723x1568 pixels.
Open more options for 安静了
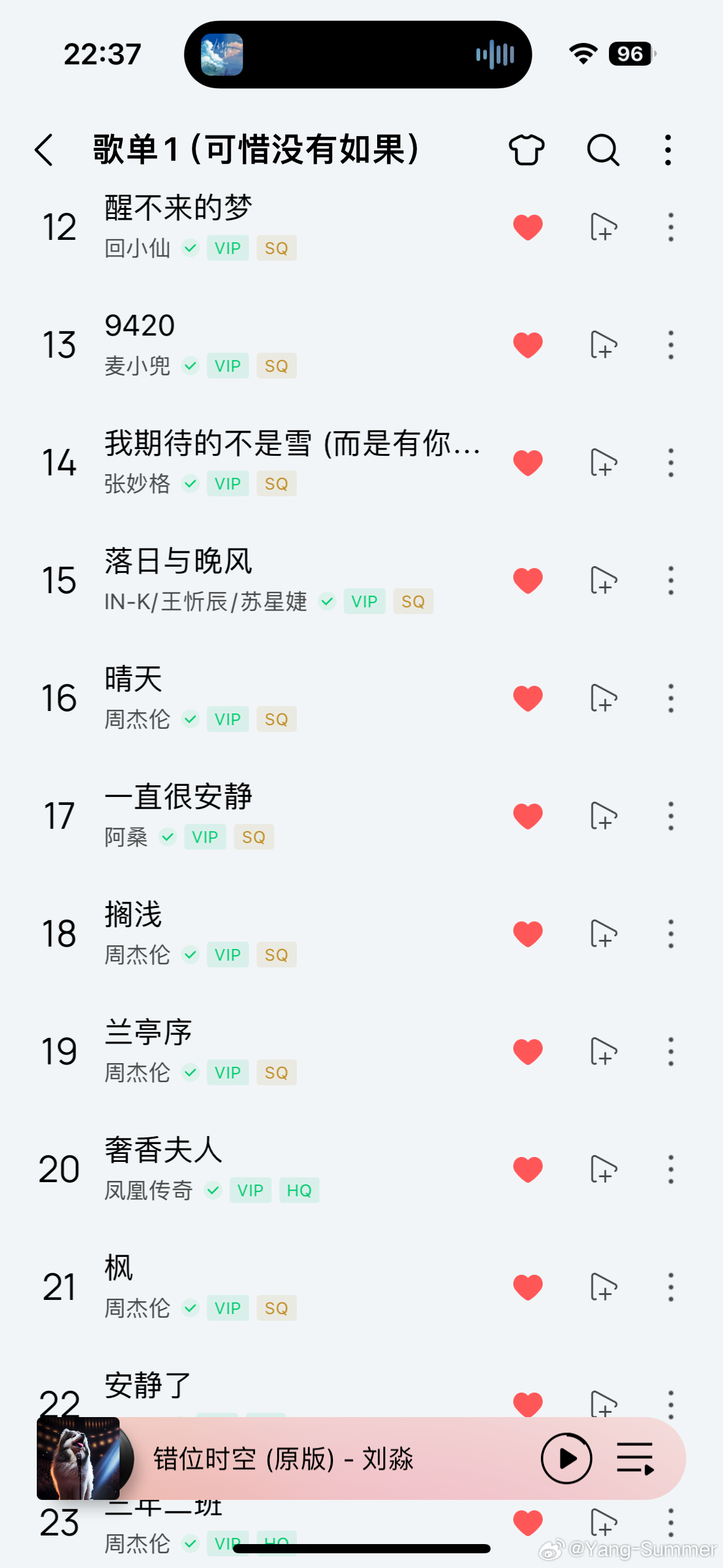point(670,1404)
